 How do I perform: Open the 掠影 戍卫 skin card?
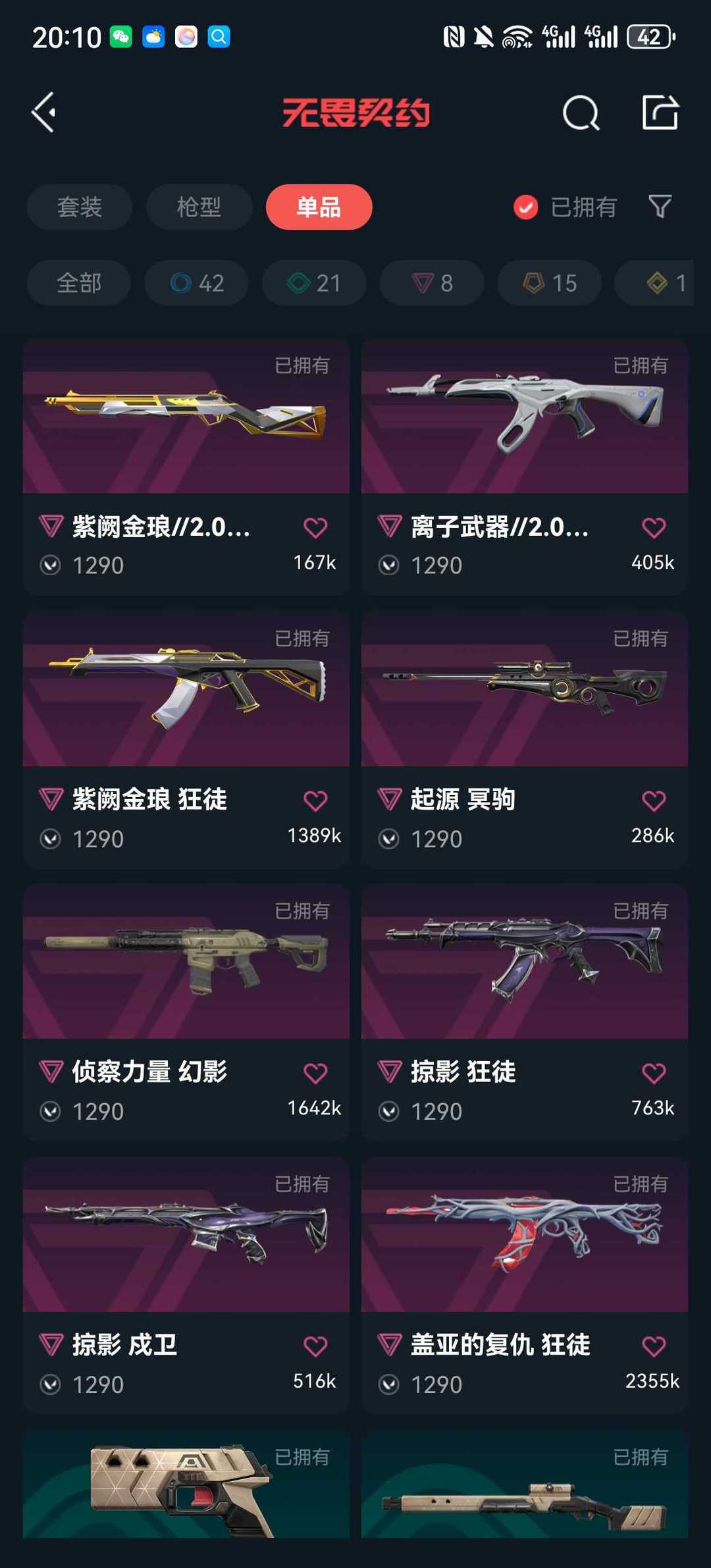(x=186, y=1284)
